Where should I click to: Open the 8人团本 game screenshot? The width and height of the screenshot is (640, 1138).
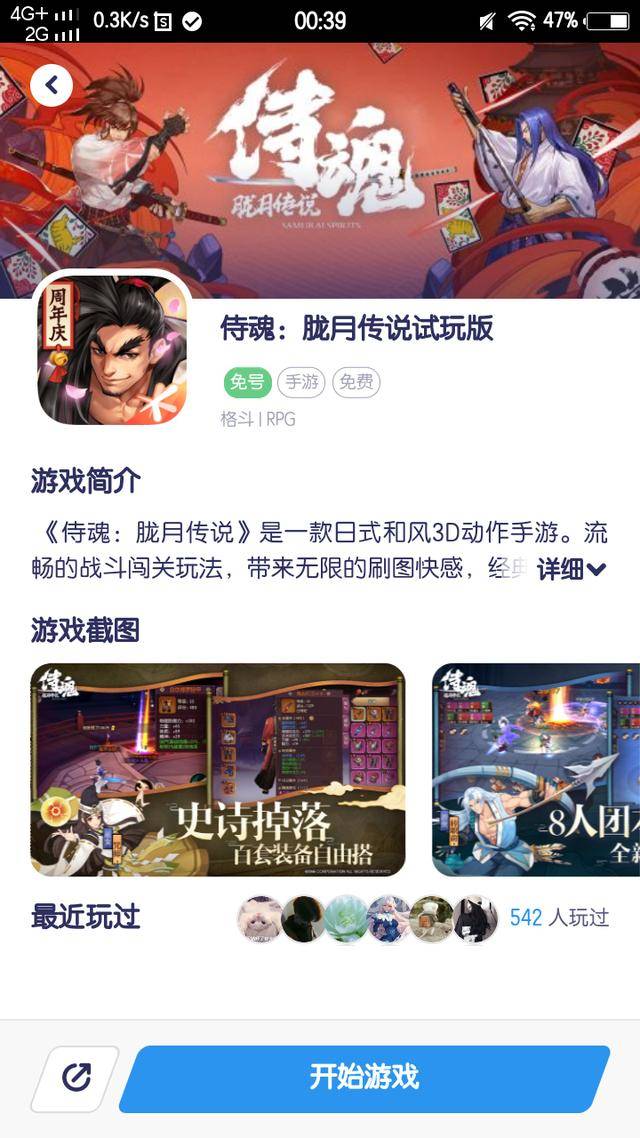[535, 769]
